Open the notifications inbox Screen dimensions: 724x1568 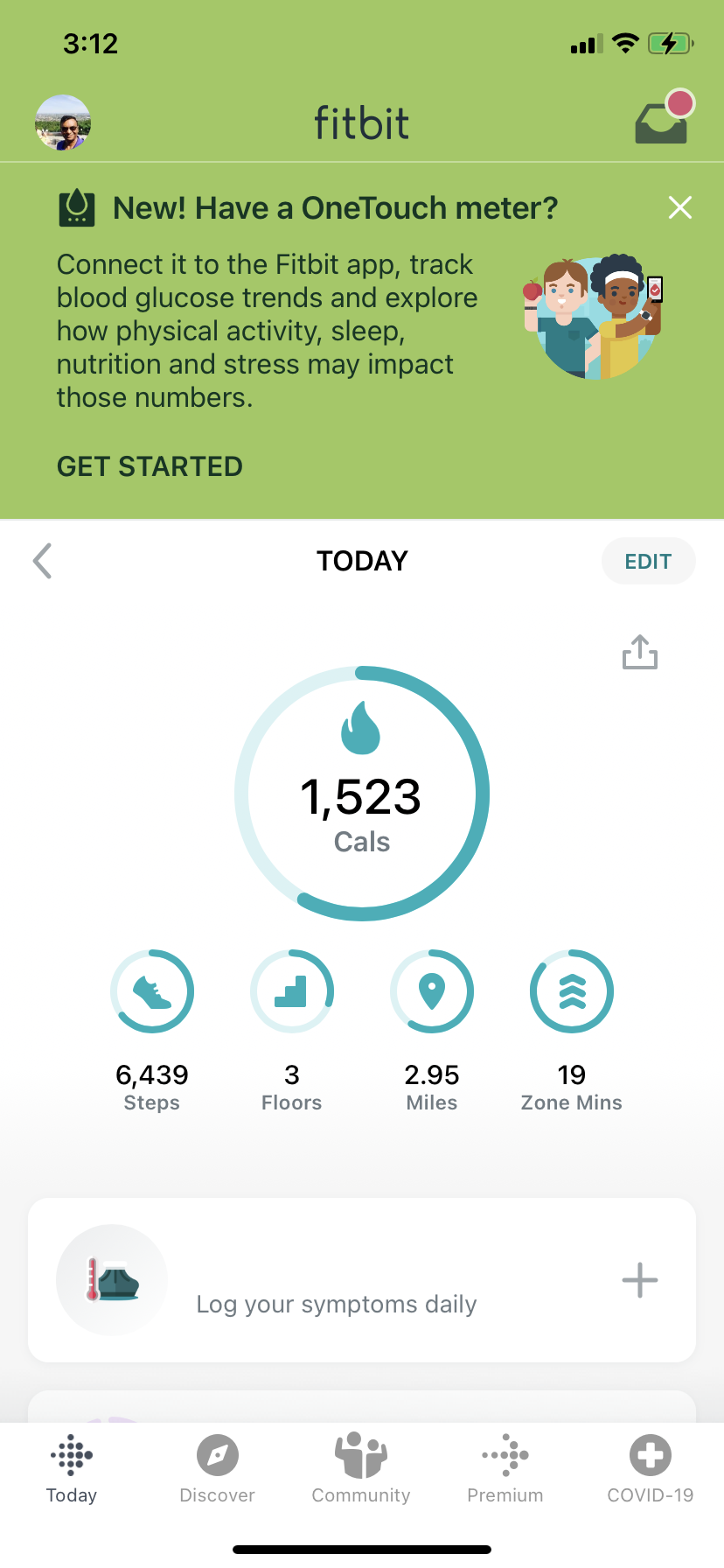pyautogui.click(x=662, y=123)
